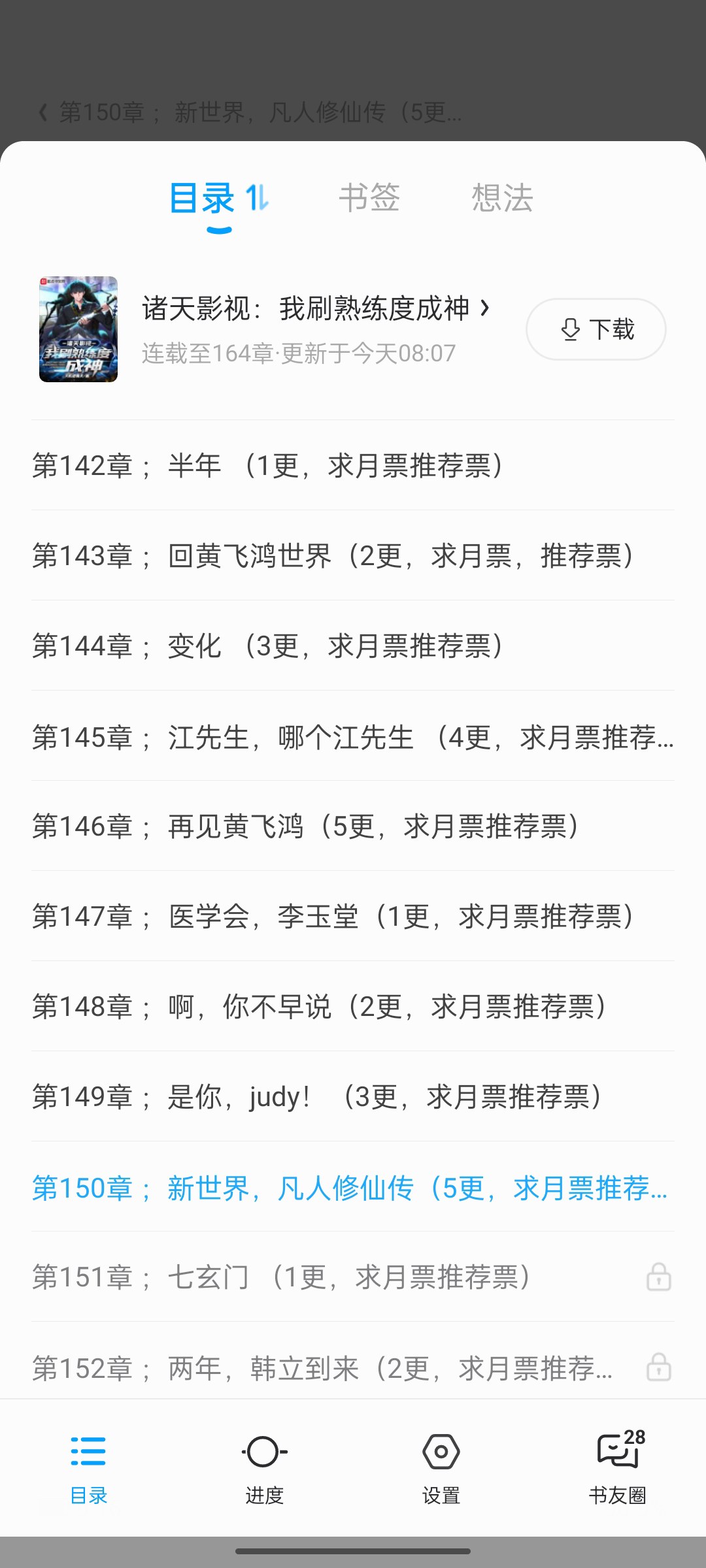Screen dimensions: 706x1568
Task: Switch to the 书签 tab
Action: 369,198
